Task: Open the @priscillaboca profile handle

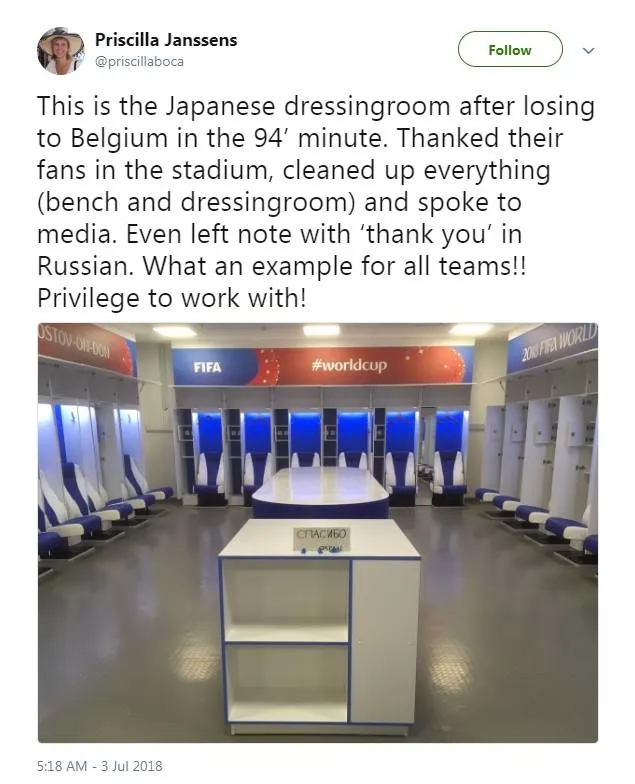Action: pos(139,61)
